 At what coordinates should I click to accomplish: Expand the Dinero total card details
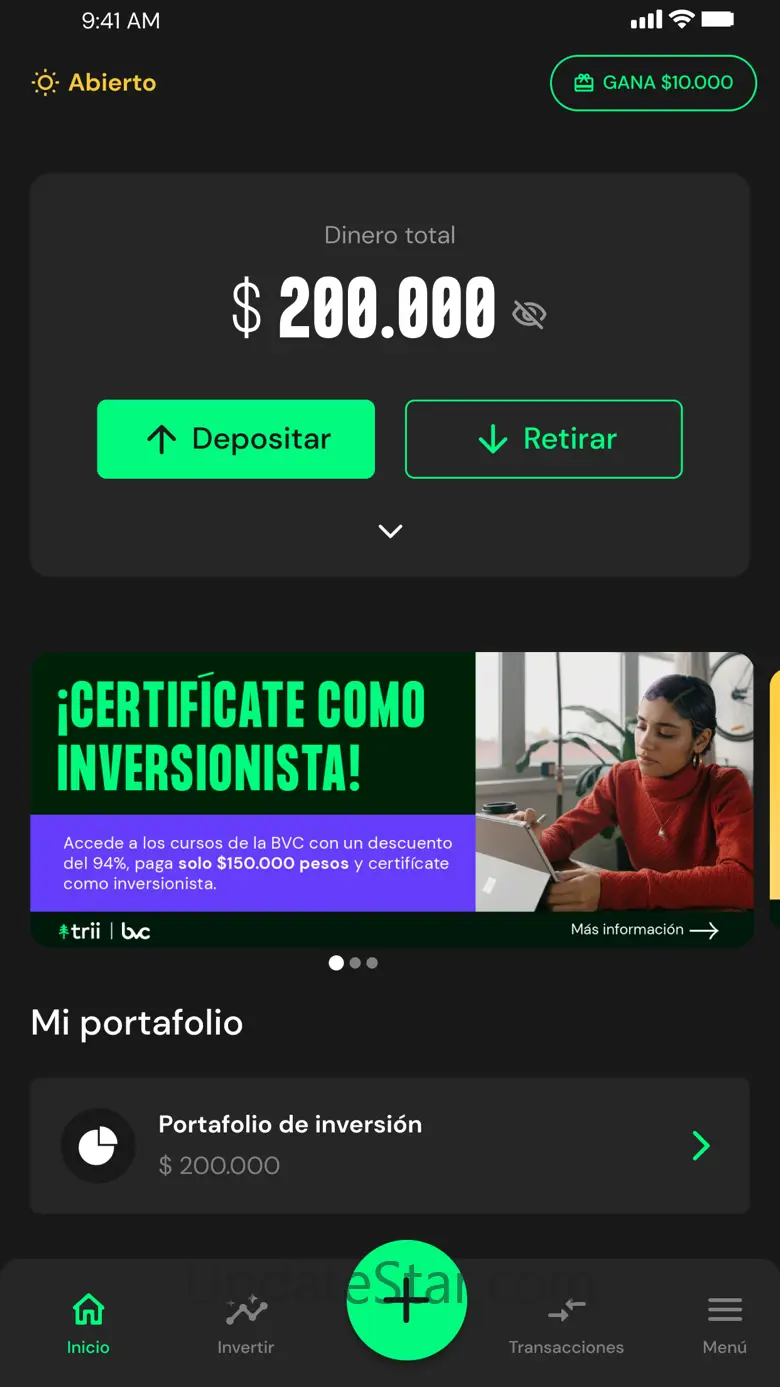[390, 531]
